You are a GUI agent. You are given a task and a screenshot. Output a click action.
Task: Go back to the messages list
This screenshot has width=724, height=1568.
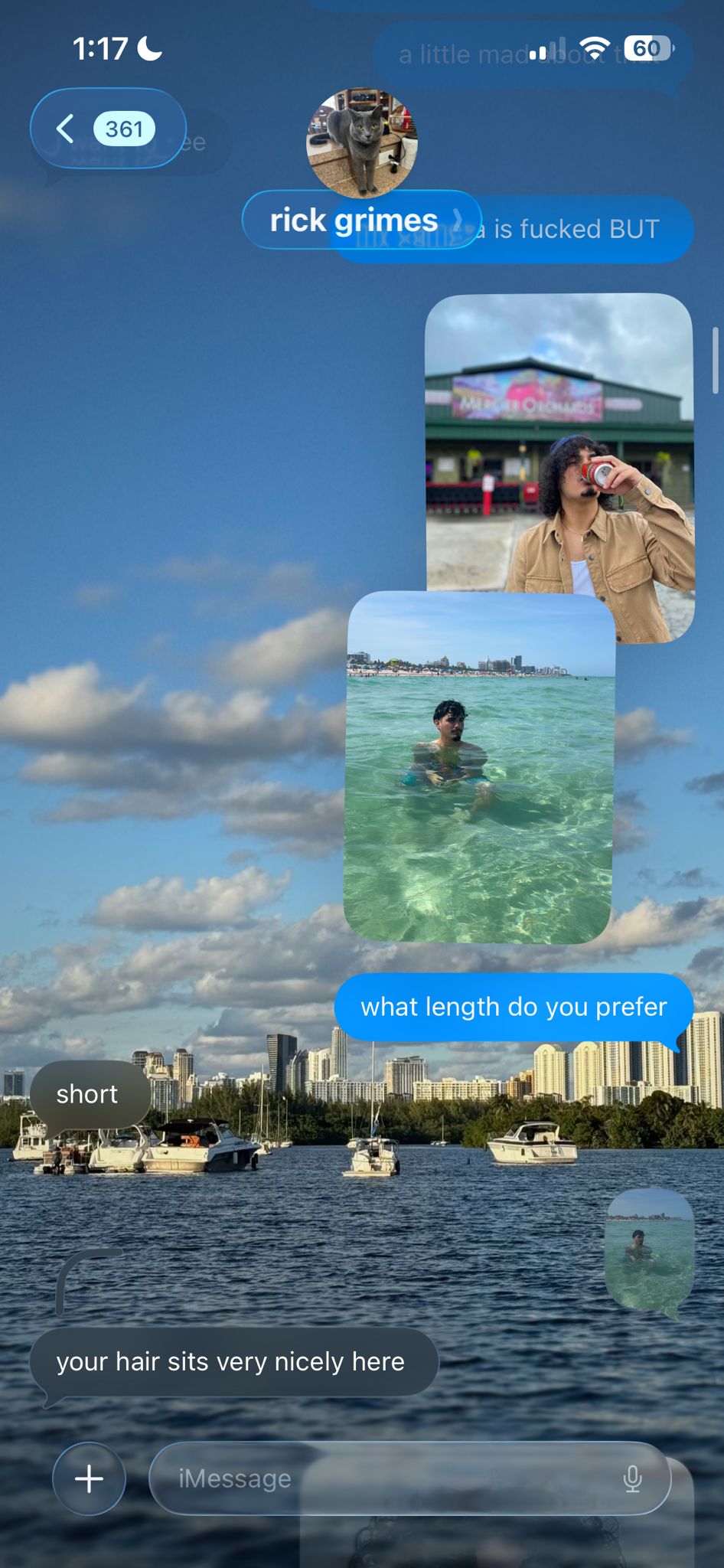click(x=106, y=129)
